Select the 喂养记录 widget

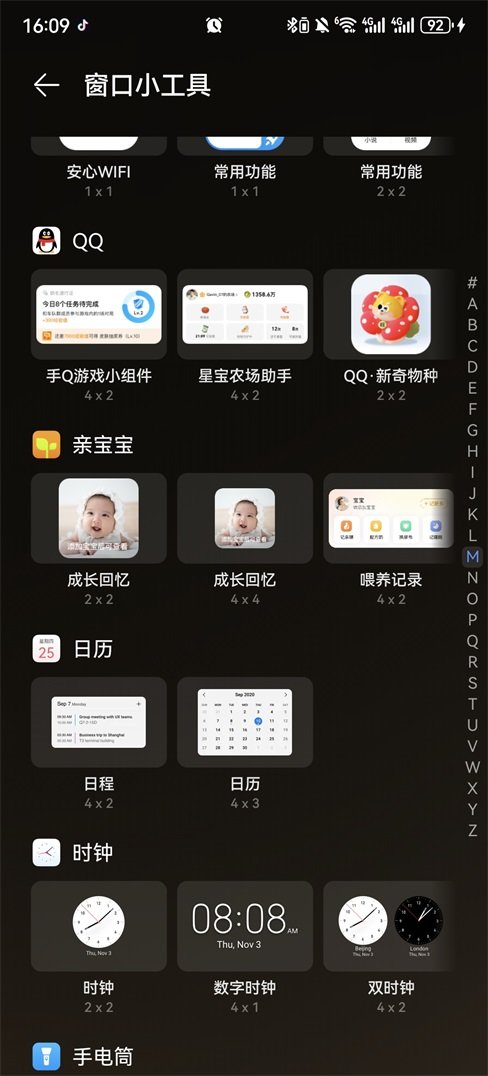(391, 518)
